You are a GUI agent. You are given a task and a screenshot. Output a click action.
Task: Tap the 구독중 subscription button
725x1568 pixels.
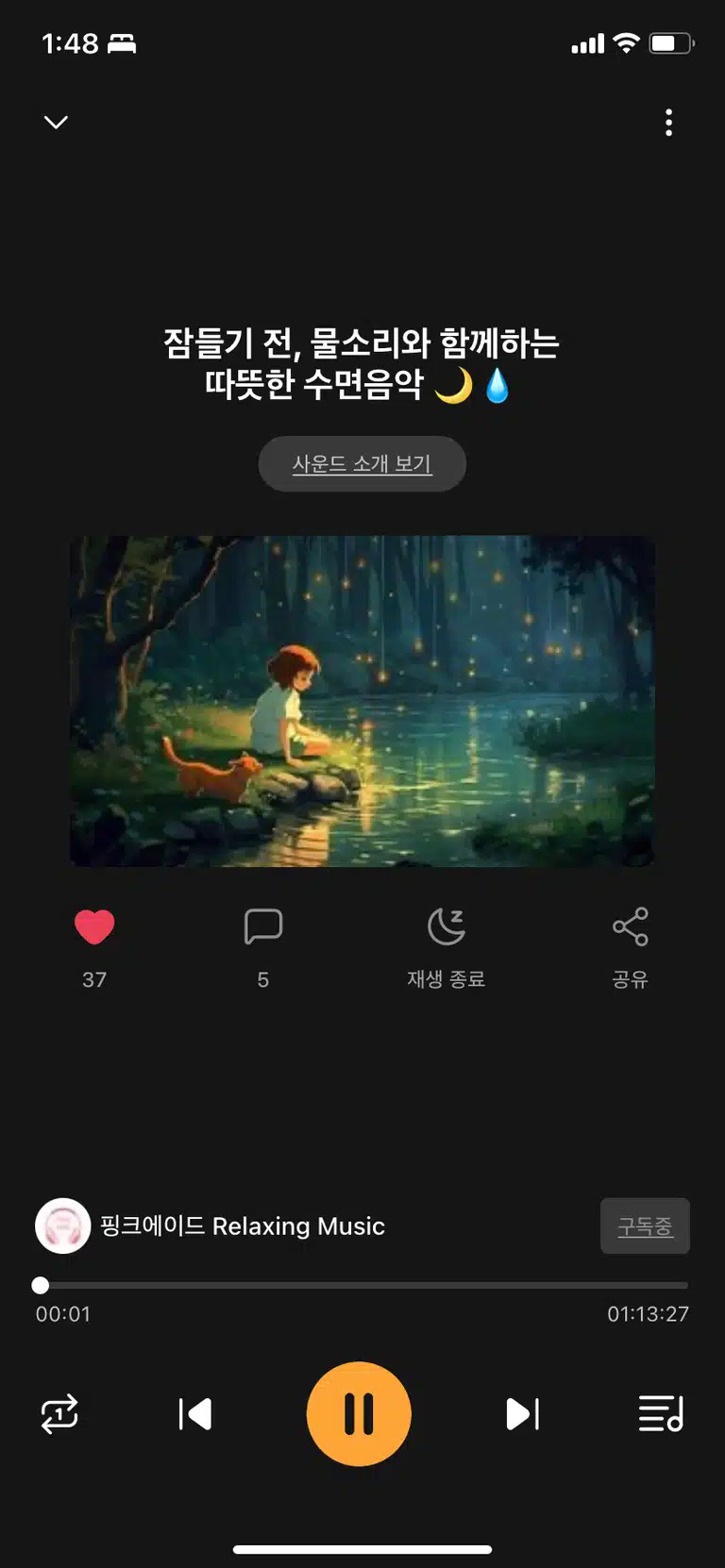(x=645, y=1226)
